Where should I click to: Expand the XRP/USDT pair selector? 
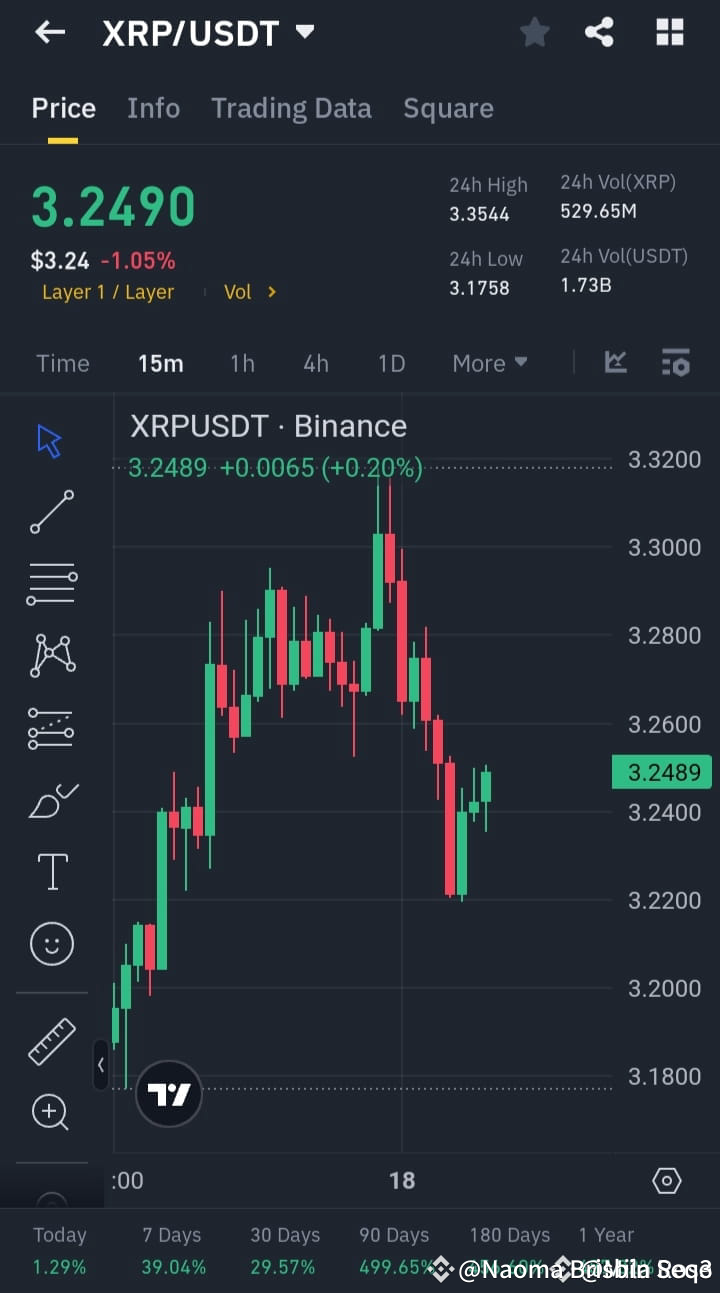[x=306, y=32]
